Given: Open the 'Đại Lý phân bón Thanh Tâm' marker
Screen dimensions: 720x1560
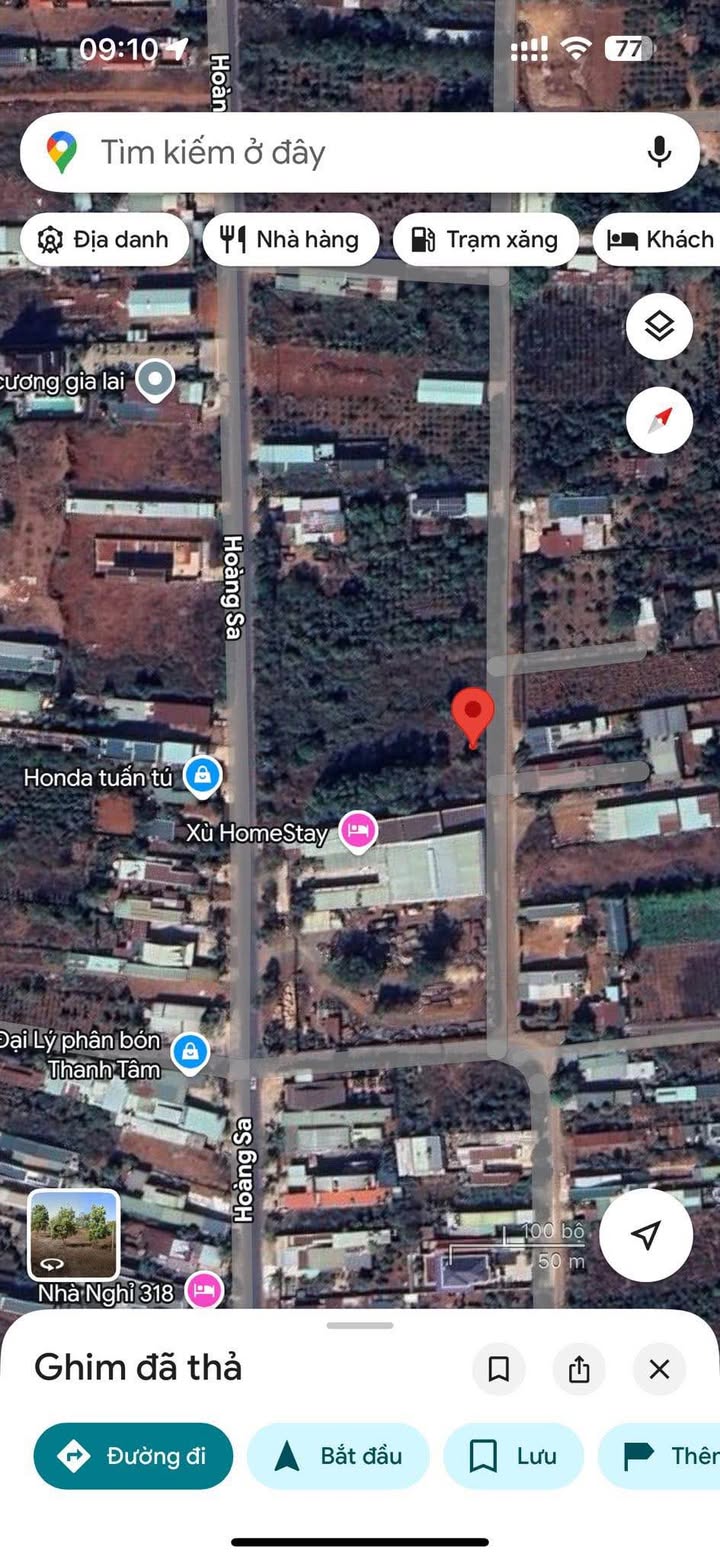Looking at the screenshot, I should (190, 1051).
